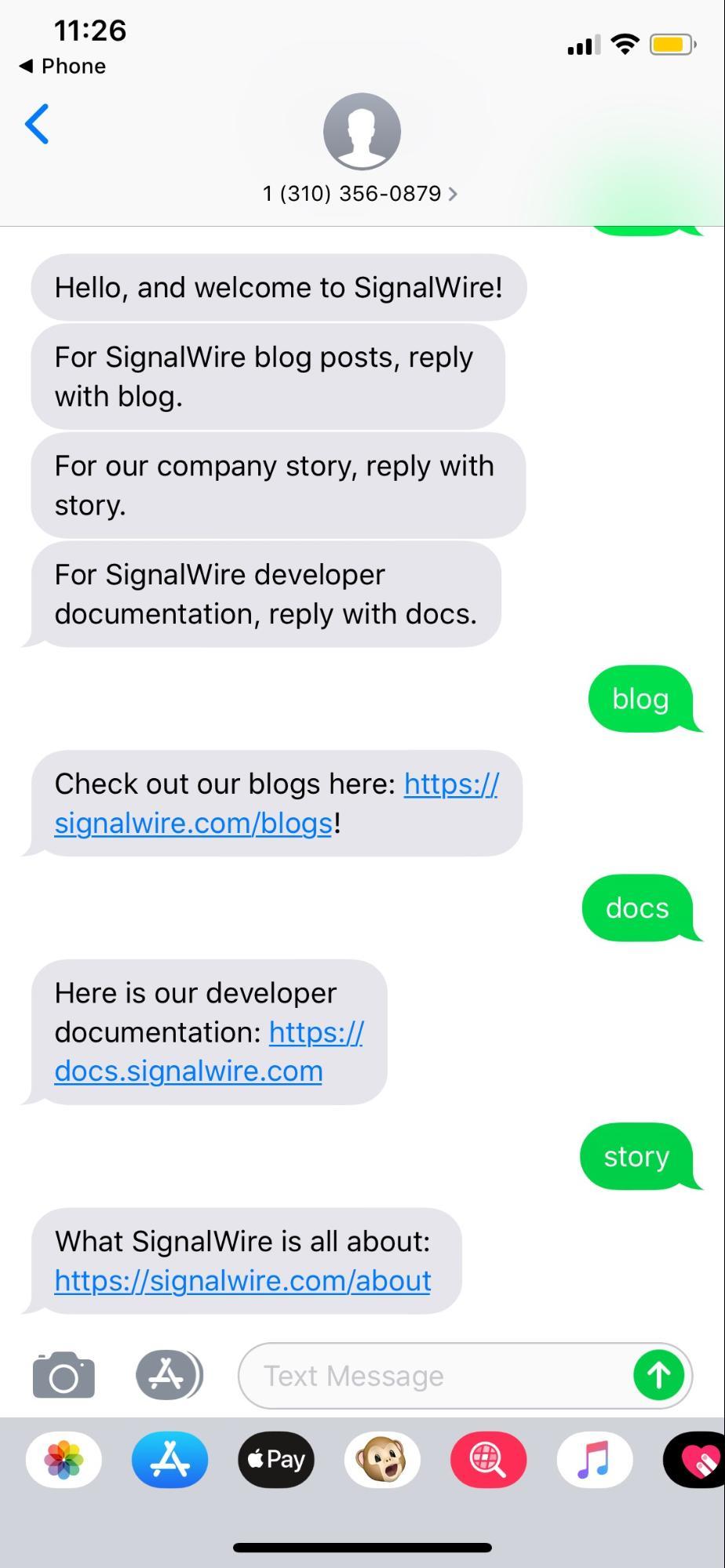Image resolution: width=725 pixels, height=1568 pixels.
Task: Go back to the messages list
Action: coord(37,124)
